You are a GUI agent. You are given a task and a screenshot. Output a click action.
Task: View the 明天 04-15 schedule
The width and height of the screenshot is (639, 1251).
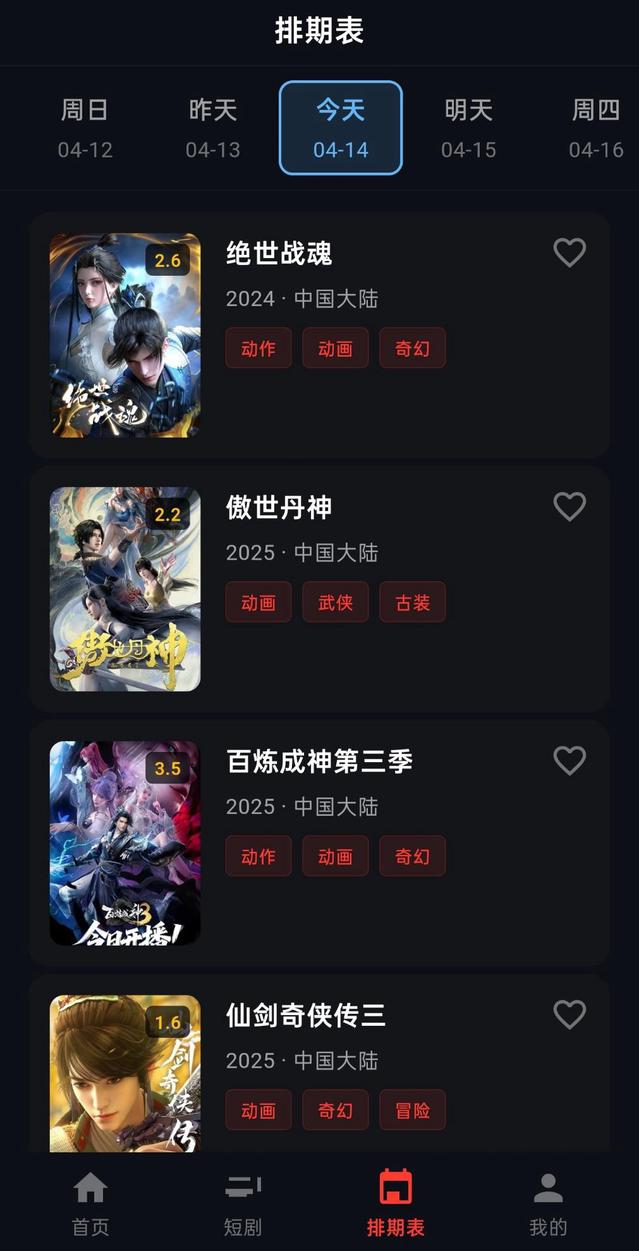[469, 128]
